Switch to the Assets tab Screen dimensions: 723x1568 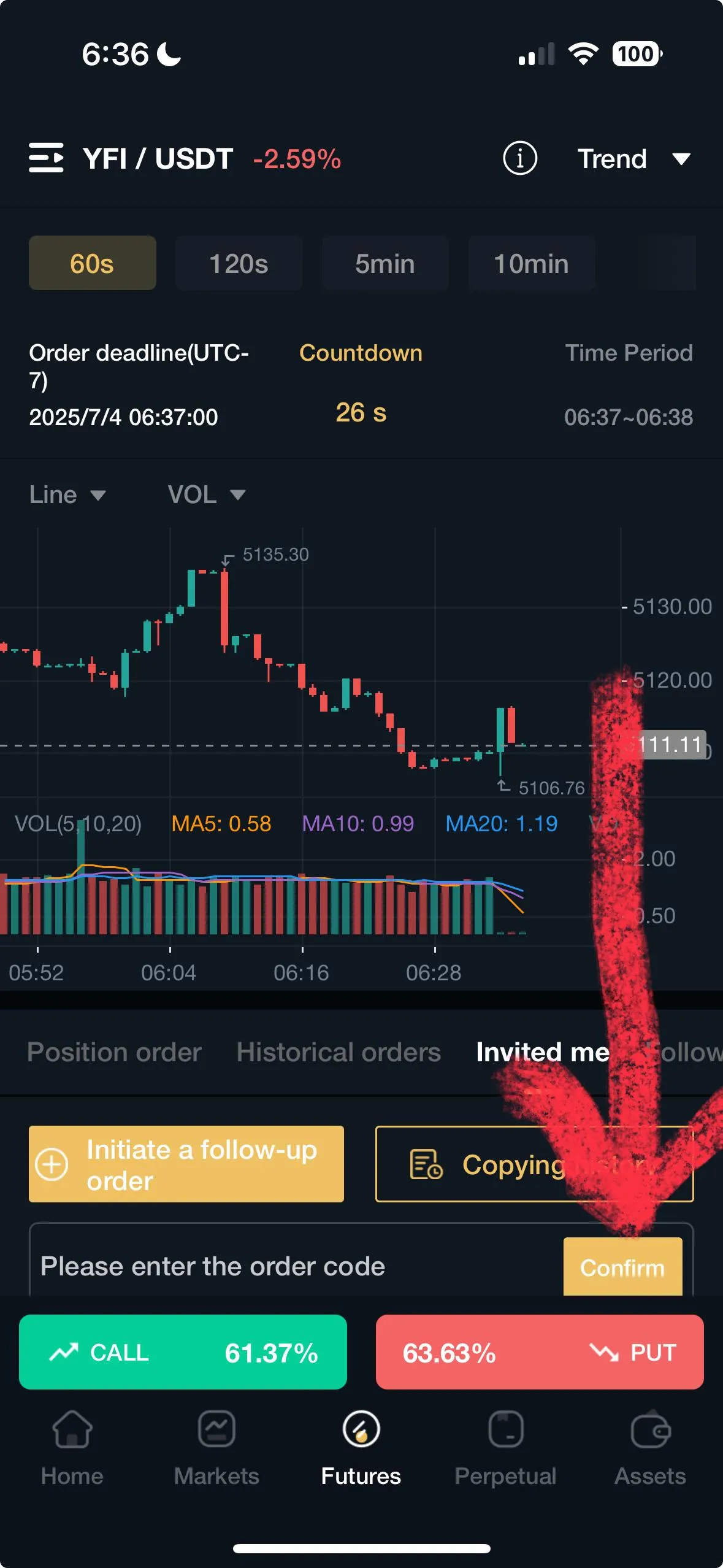pyautogui.click(x=650, y=1447)
